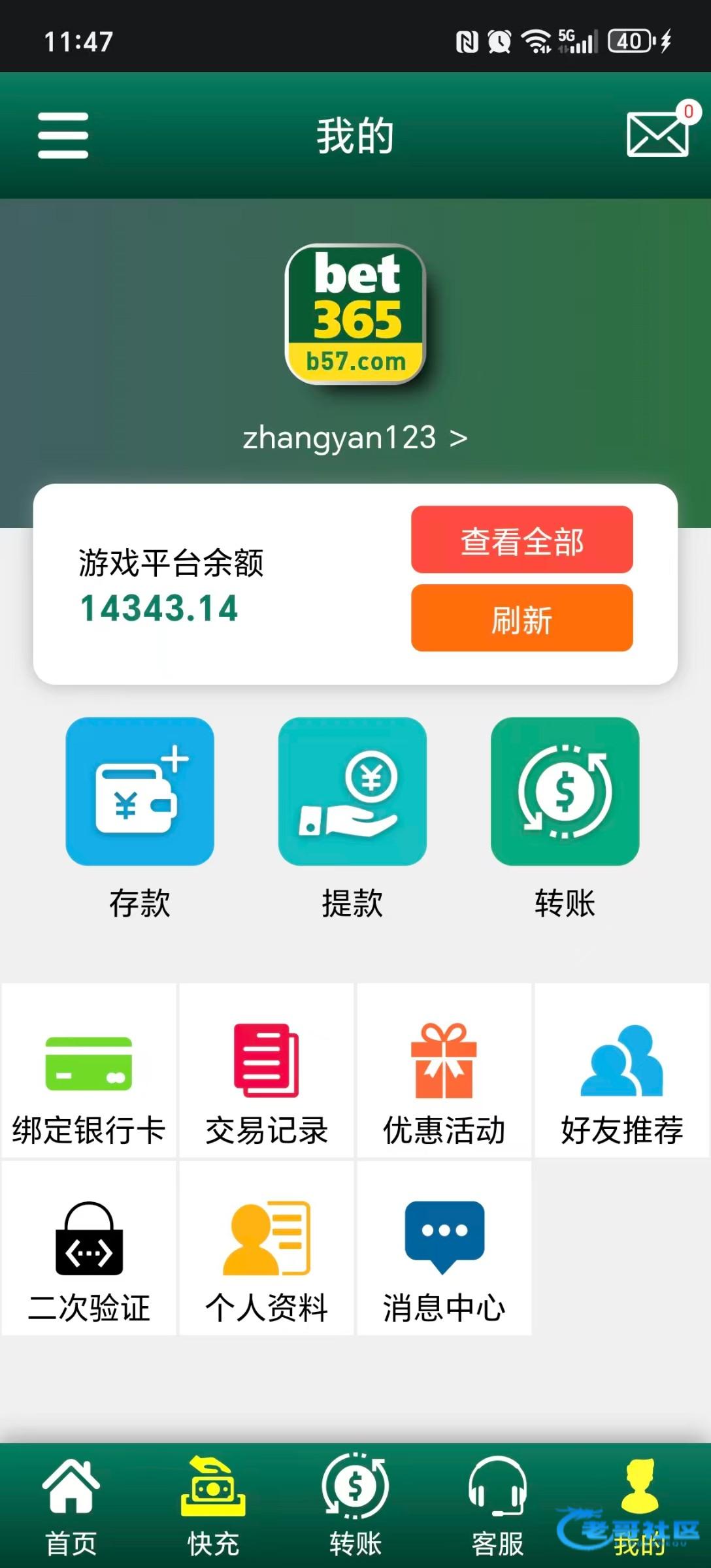Open 二次验证 two-step verification
711x1568 pixels.
click(x=89, y=1249)
